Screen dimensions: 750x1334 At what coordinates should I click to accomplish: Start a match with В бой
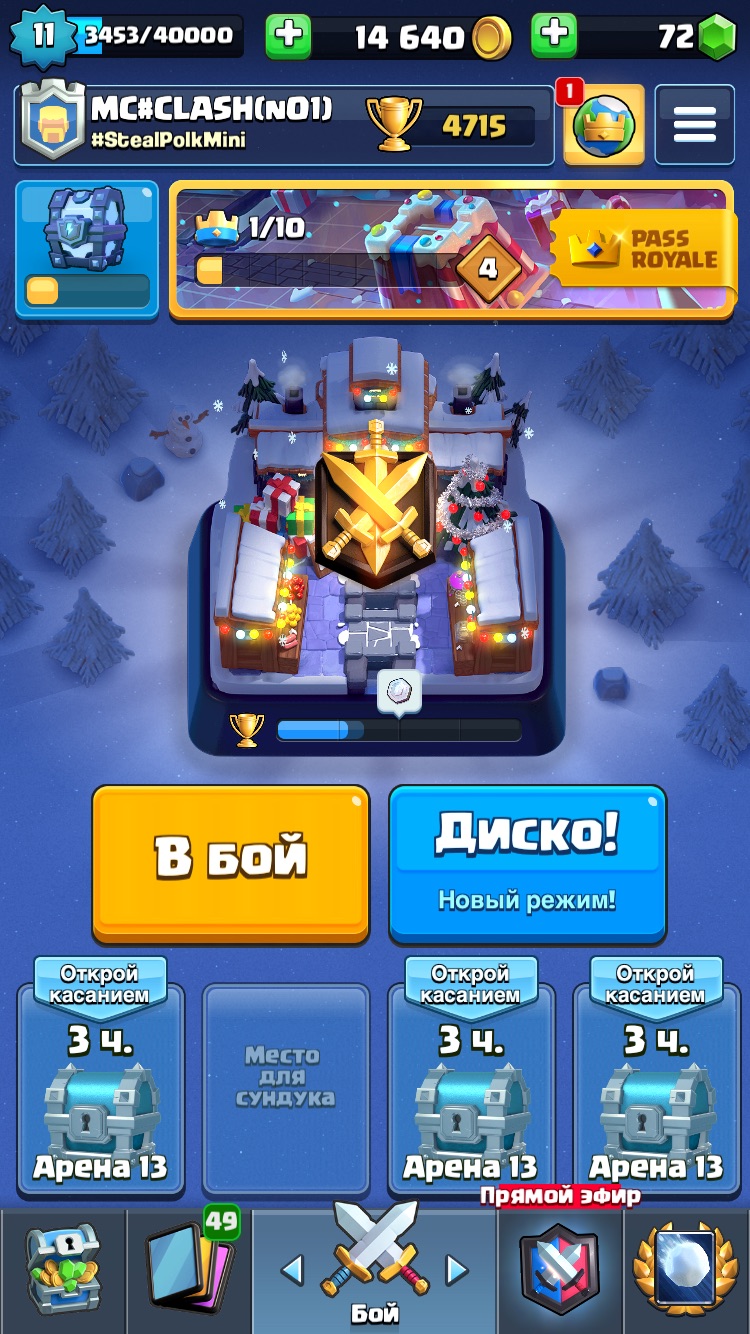pyautogui.click(x=231, y=863)
